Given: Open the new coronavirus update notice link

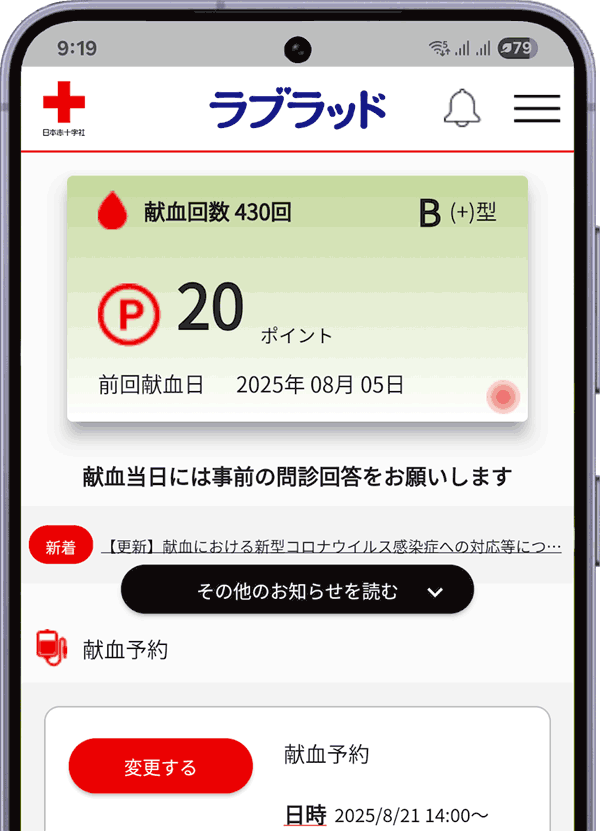Looking at the screenshot, I should click(332, 547).
